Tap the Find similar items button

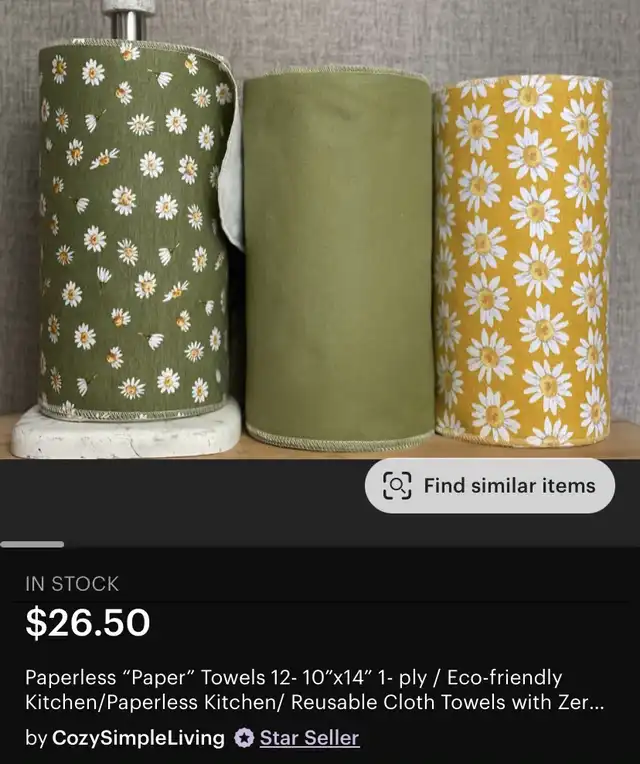[490, 486]
